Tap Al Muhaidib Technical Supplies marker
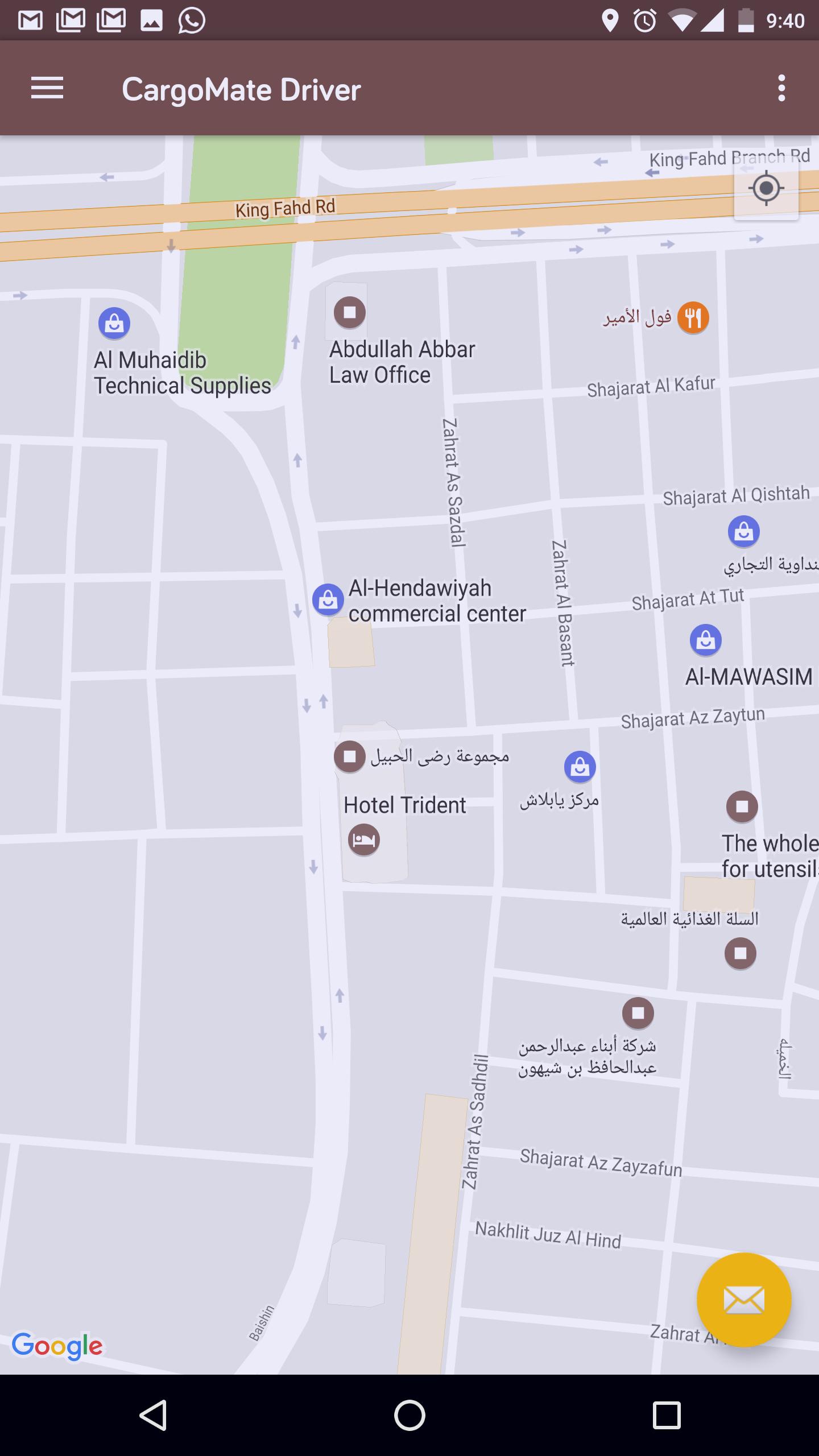This screenshot has width=819, height=1456. (114, 323)
